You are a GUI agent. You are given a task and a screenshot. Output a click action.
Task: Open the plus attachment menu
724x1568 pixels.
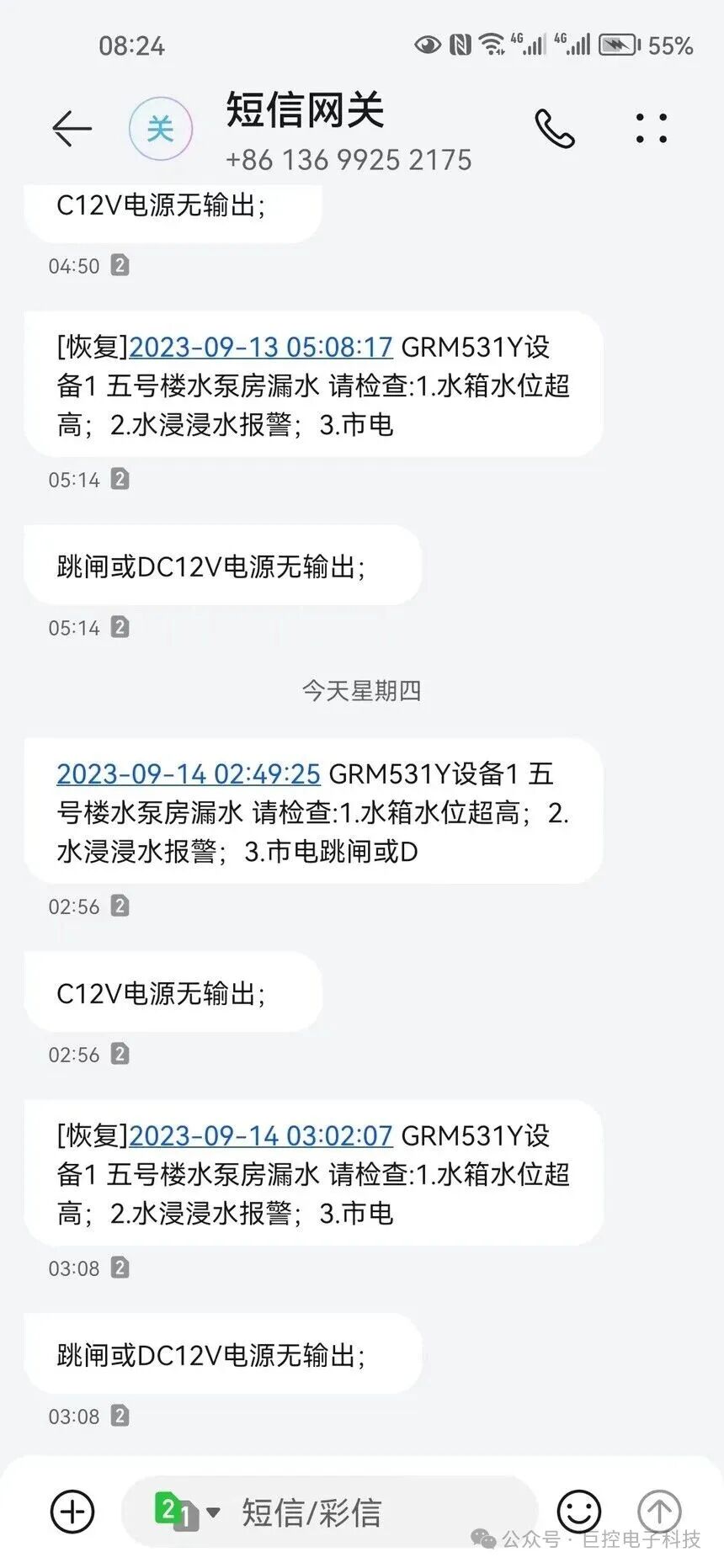[72, 1511]
